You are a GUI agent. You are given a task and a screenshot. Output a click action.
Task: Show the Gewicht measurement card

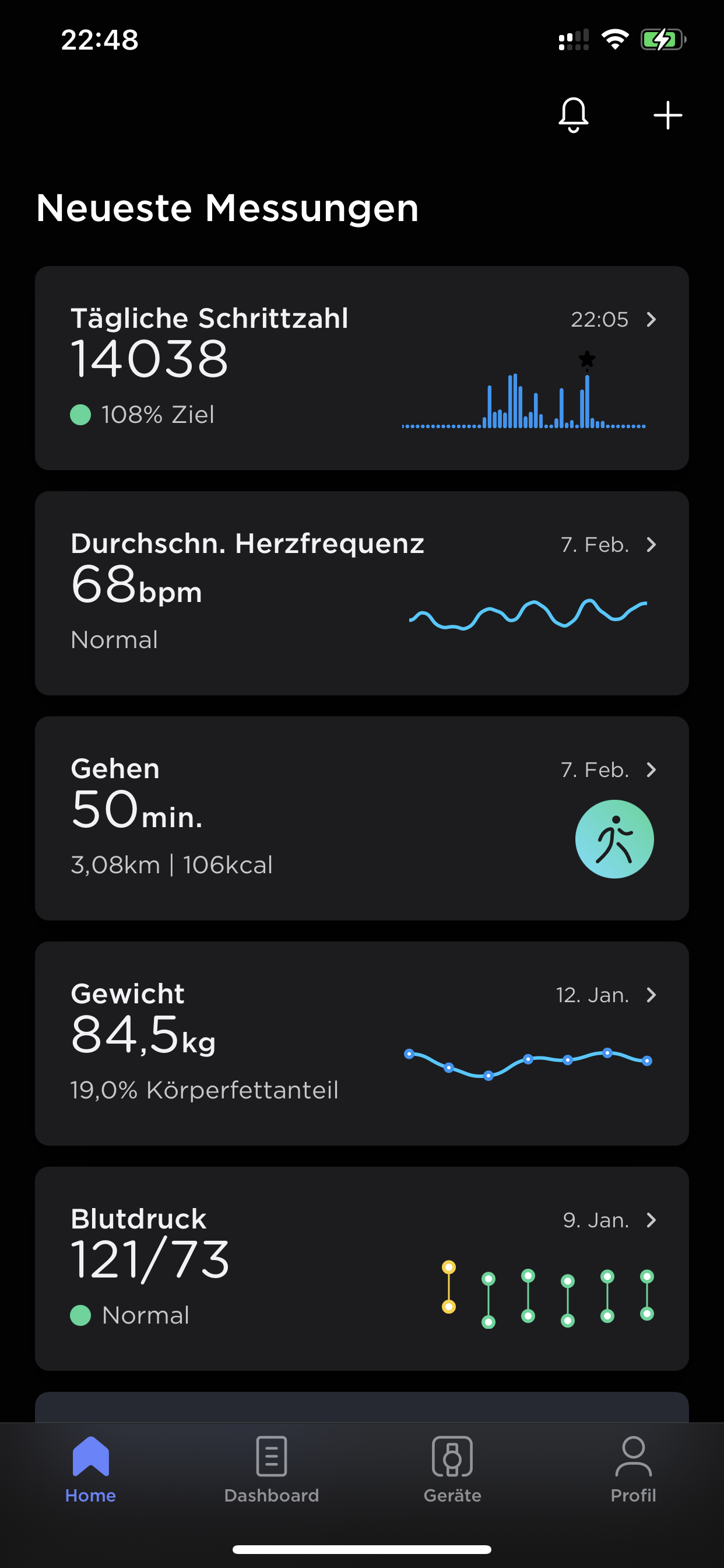[361, 1044]
